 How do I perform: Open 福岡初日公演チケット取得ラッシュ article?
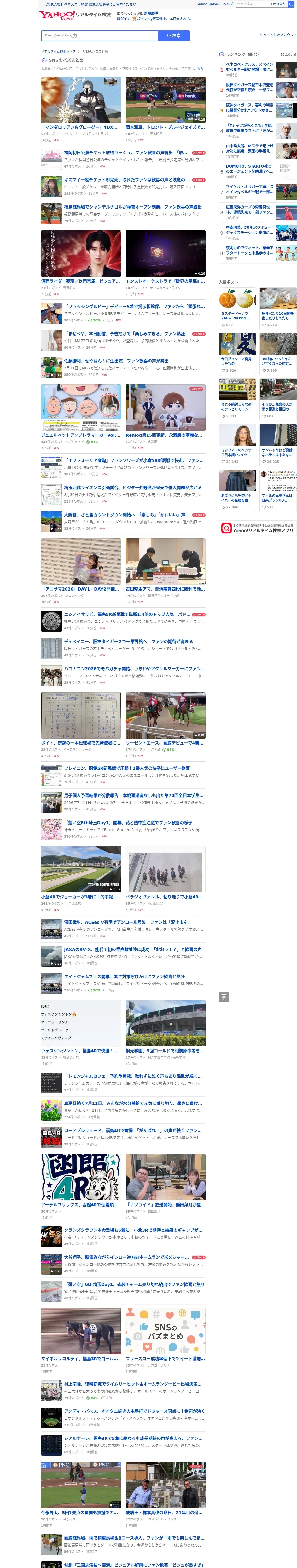124,159
